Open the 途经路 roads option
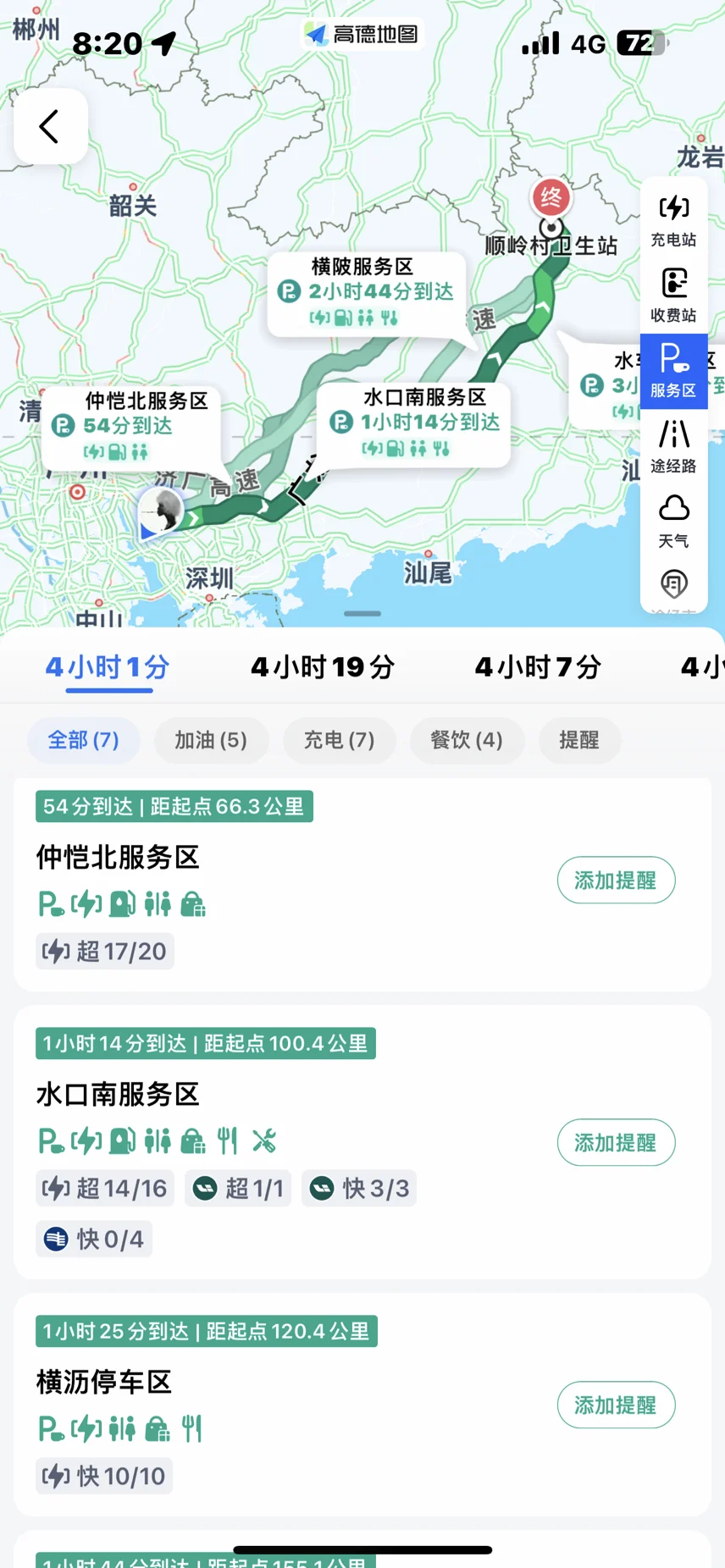725x1568 pixels. tap(673, 446)
